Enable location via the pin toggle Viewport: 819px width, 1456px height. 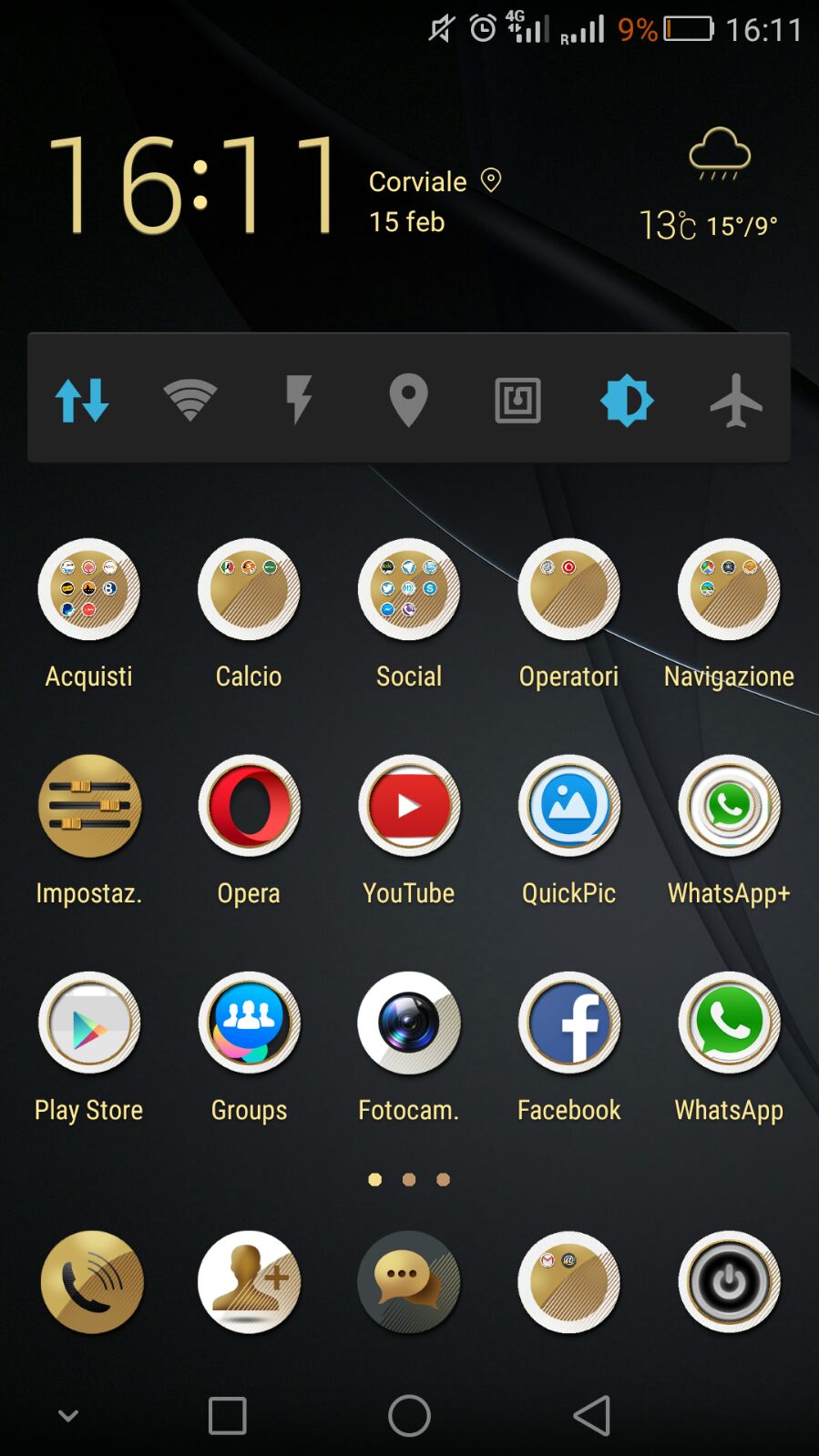[408, 400]
